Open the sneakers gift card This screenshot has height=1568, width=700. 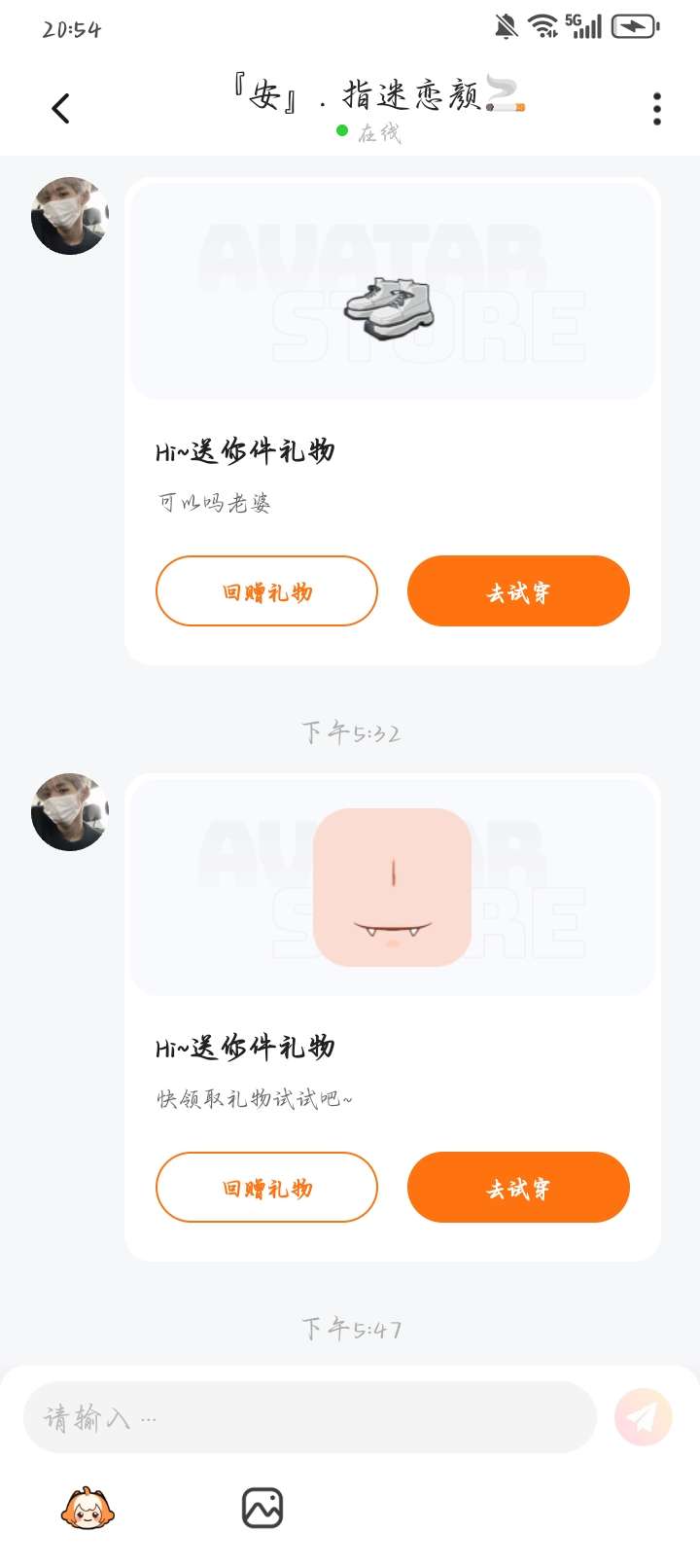(393, 421)
